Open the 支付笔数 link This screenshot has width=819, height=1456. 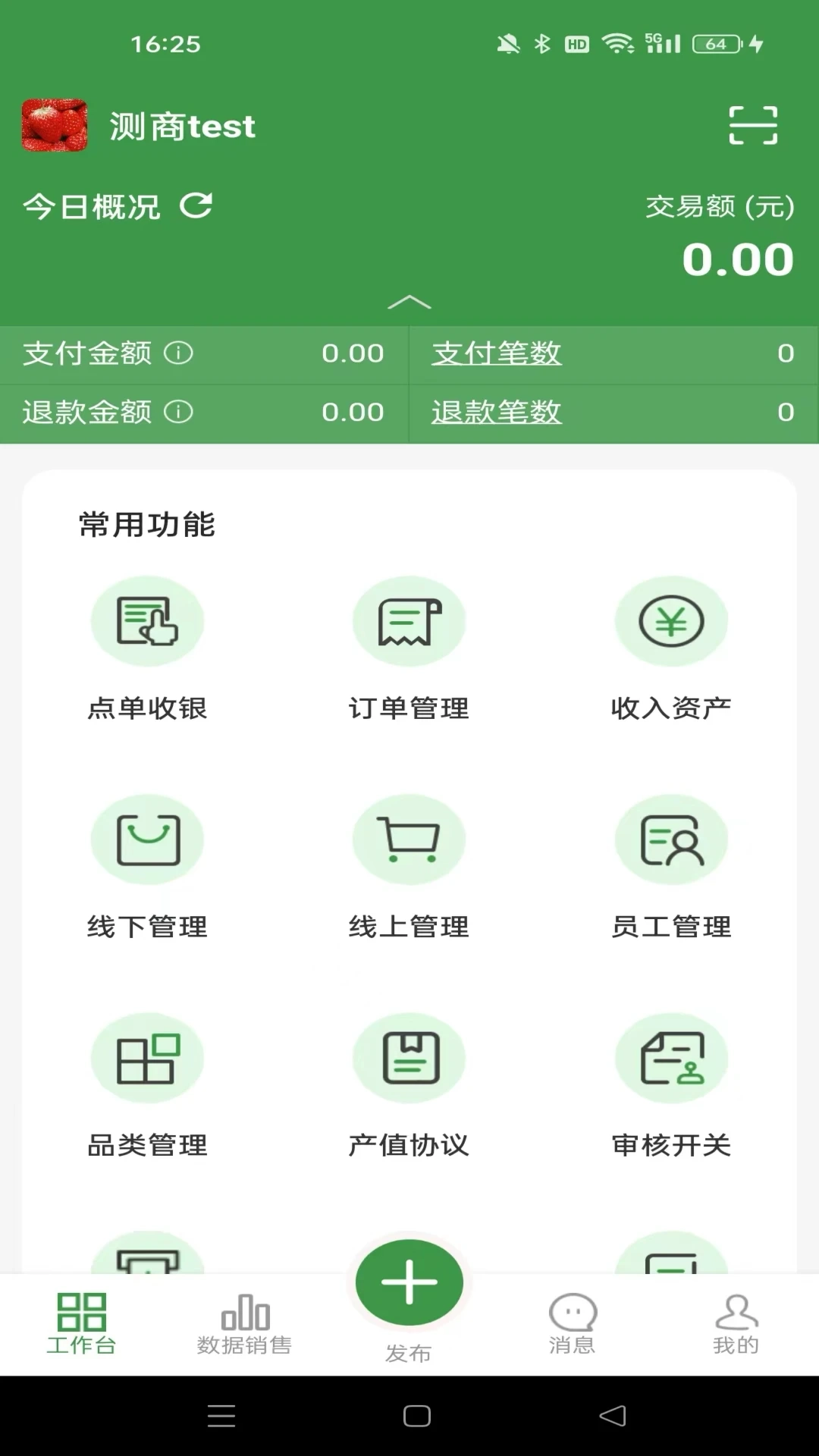pos(496,353)
